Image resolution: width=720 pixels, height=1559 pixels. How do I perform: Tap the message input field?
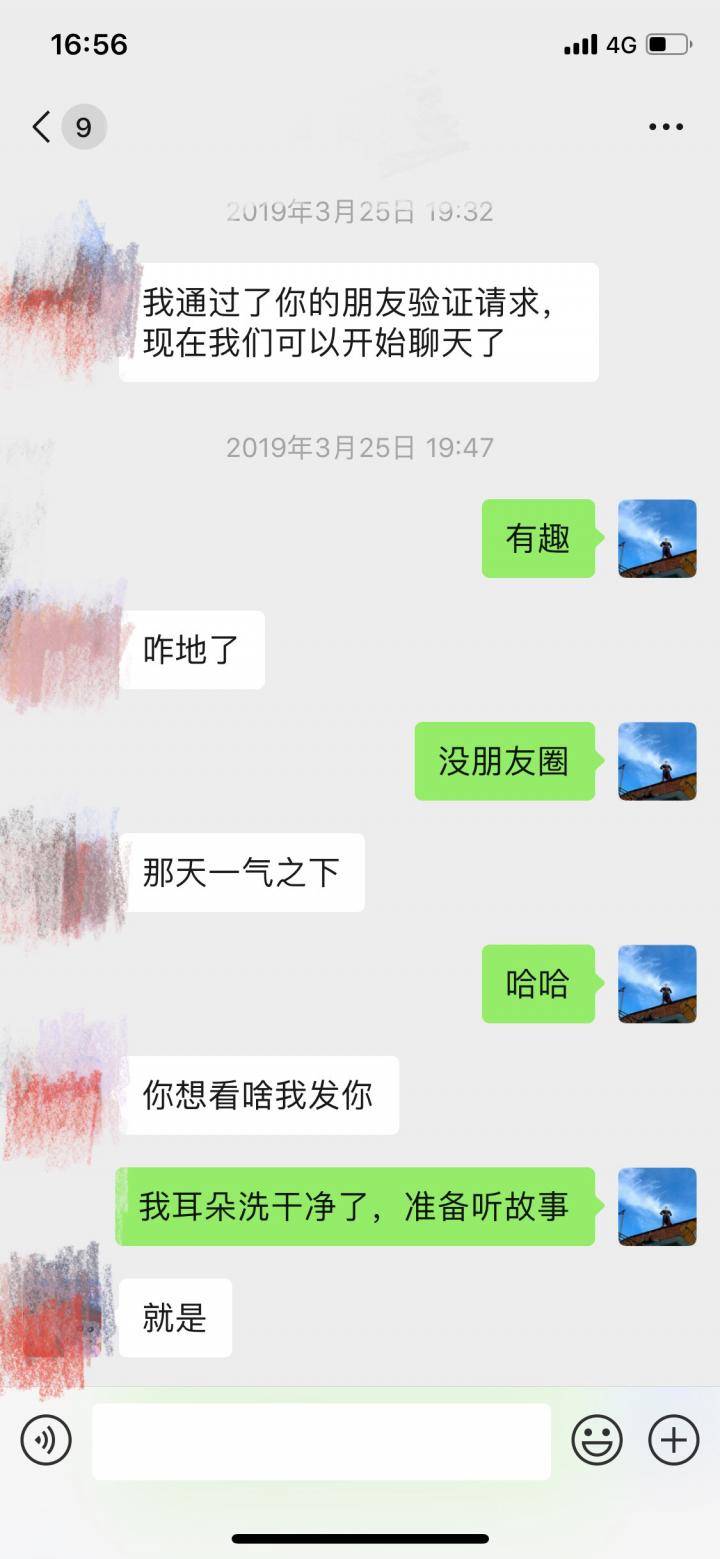click(x=320, y=1440)
